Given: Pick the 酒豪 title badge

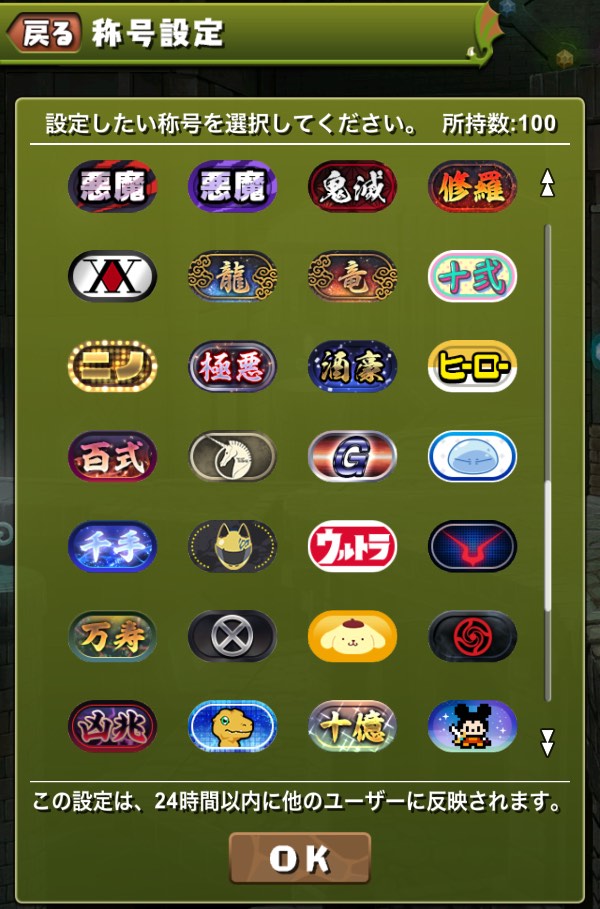Looking at the screenshot, I should point(352,367).
